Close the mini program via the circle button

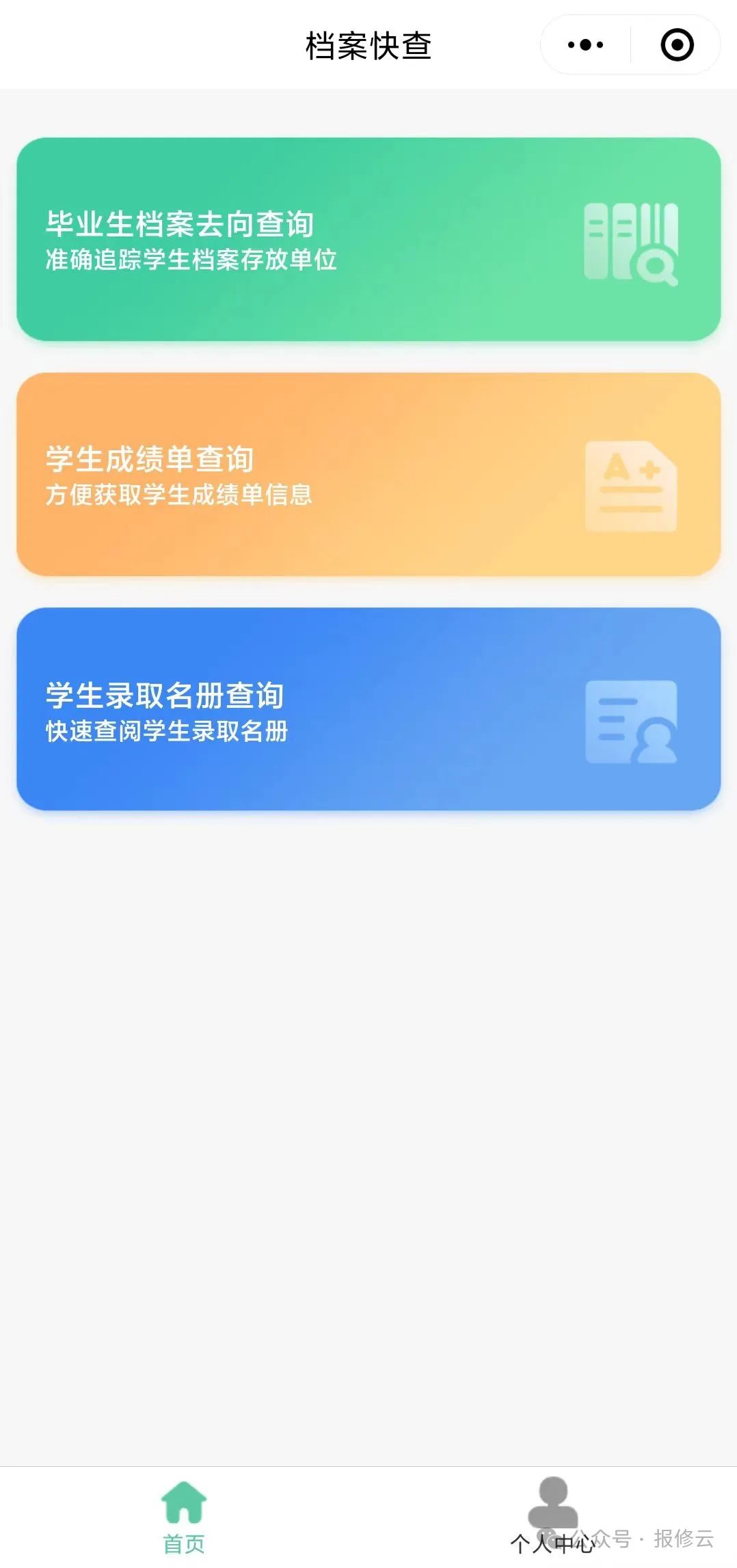point(677,45)
